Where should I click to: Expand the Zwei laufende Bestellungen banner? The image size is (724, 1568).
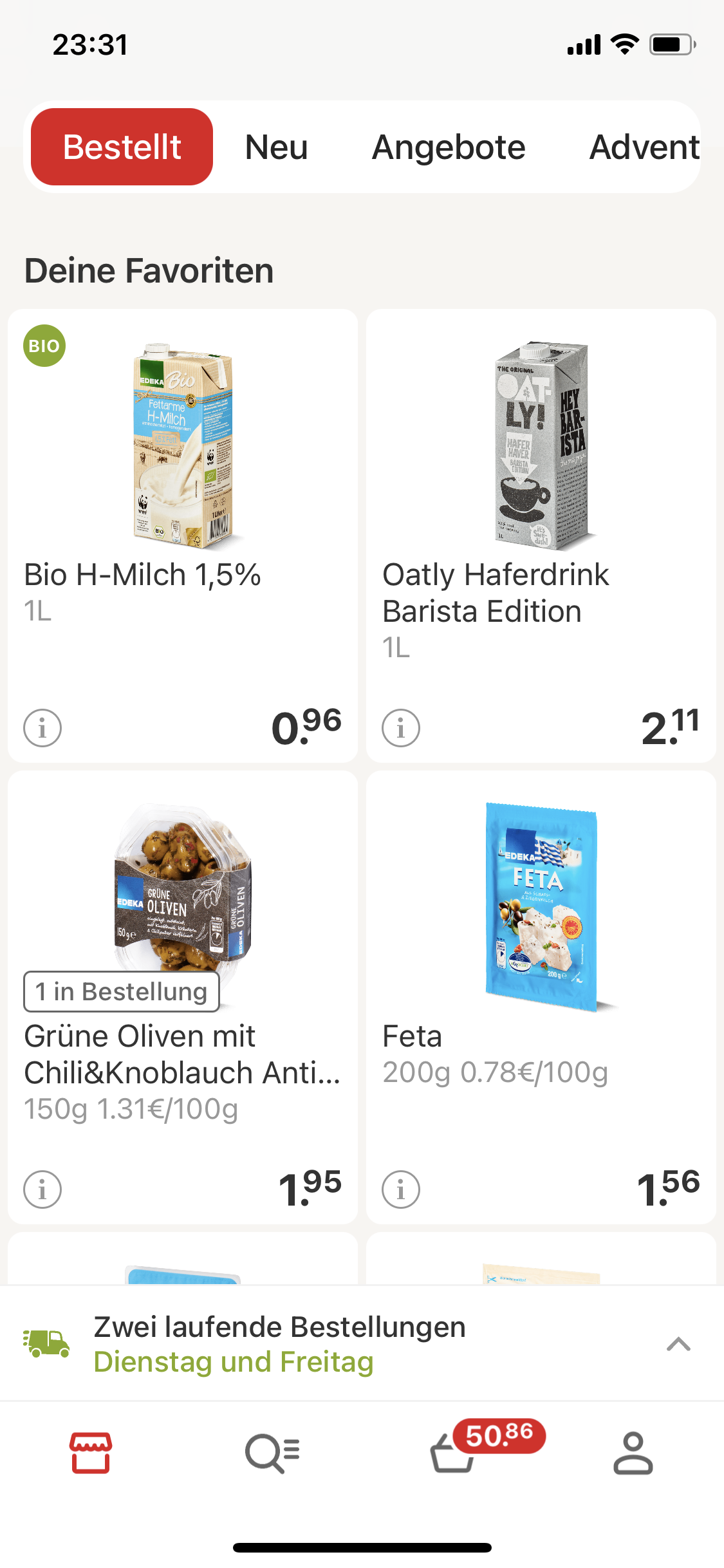click(678, 1344)
